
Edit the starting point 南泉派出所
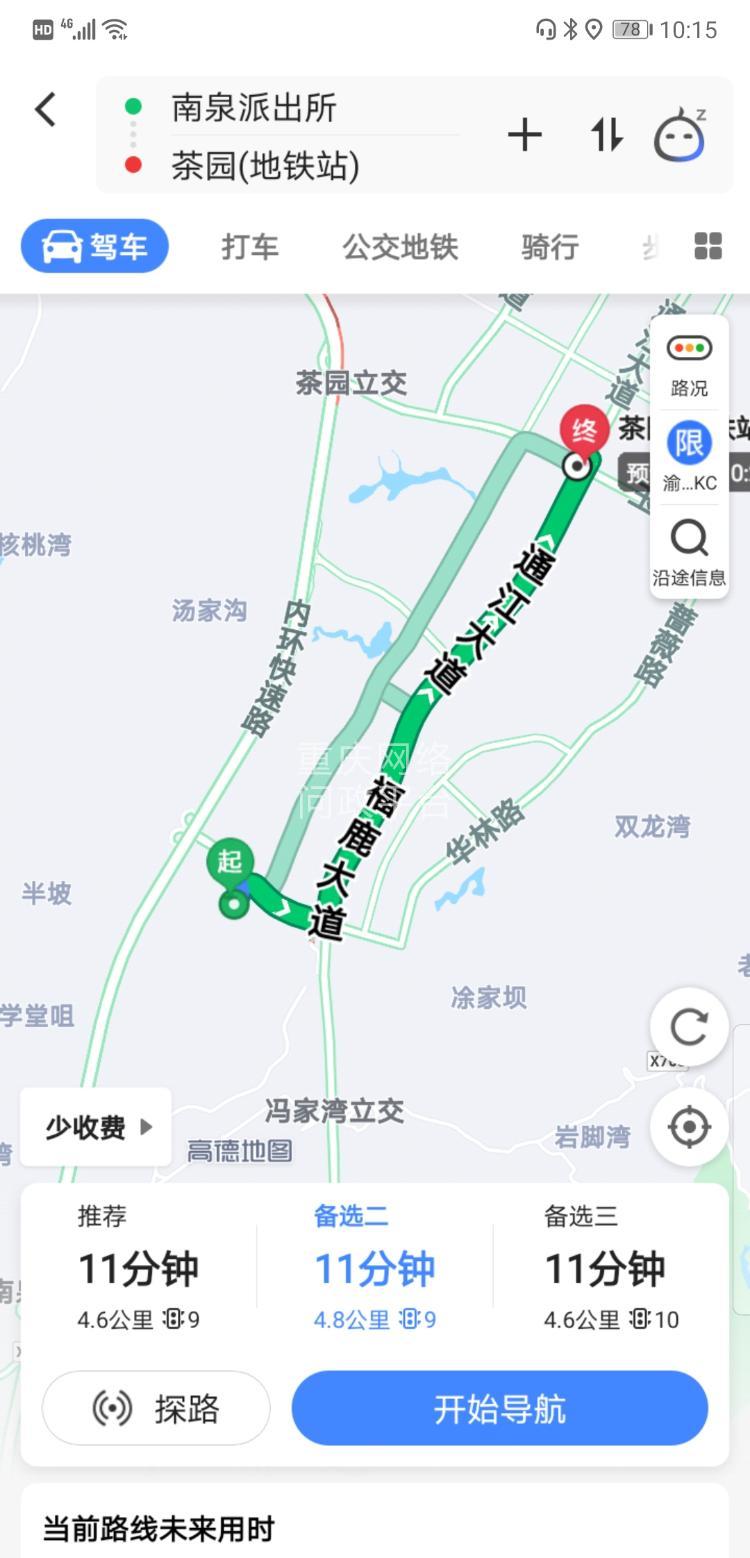[254, 108]
